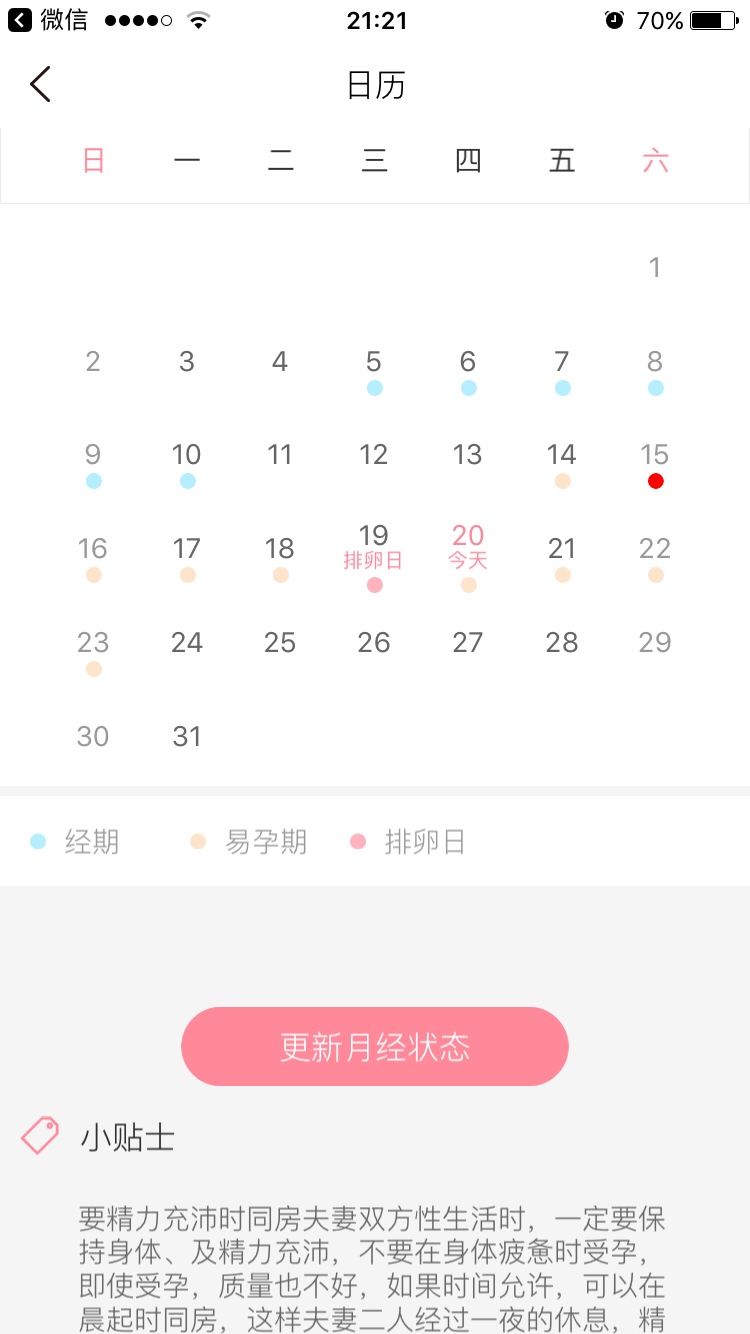Select day 10 on the calendar

187,462
